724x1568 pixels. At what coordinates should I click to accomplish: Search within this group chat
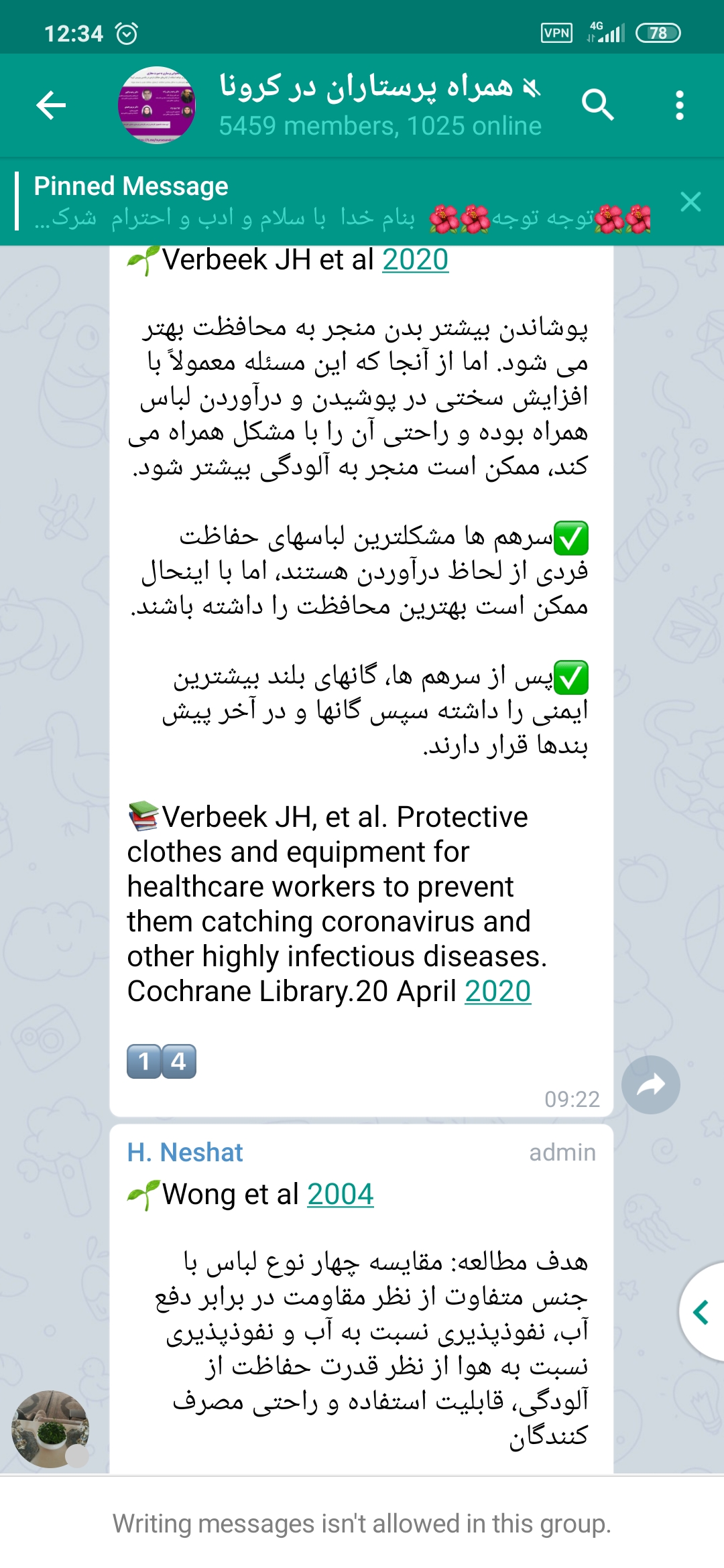[x=597, y=105]
